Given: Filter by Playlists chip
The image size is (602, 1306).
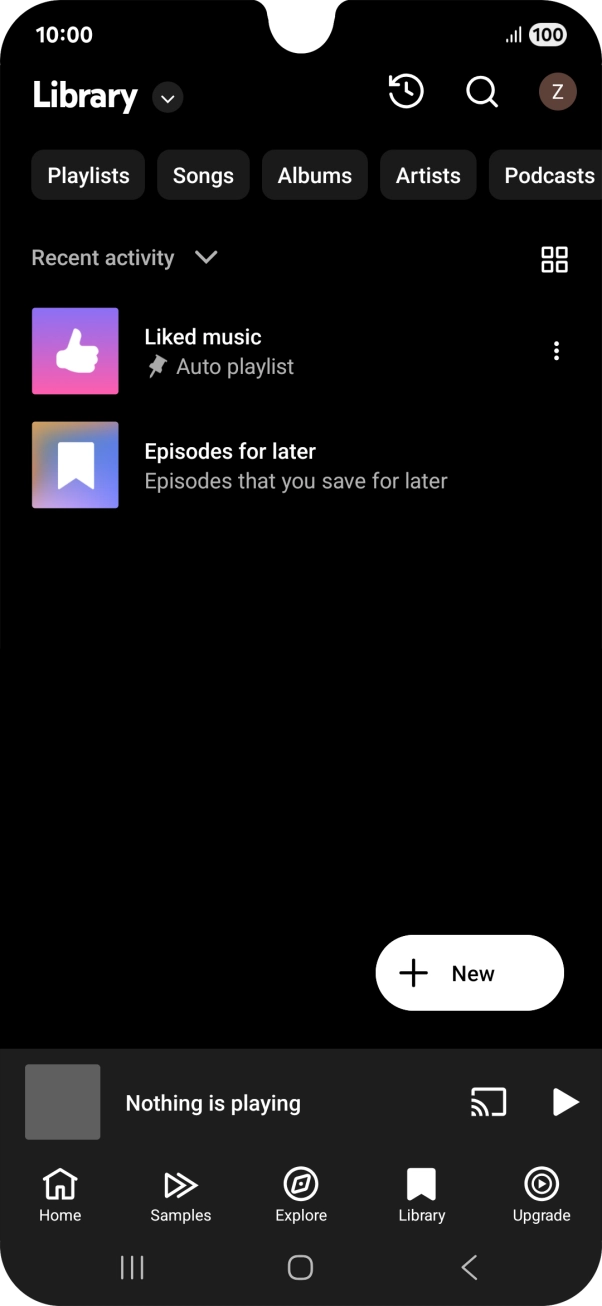Looking at the screenshot, I should click(x=88, y=175).
